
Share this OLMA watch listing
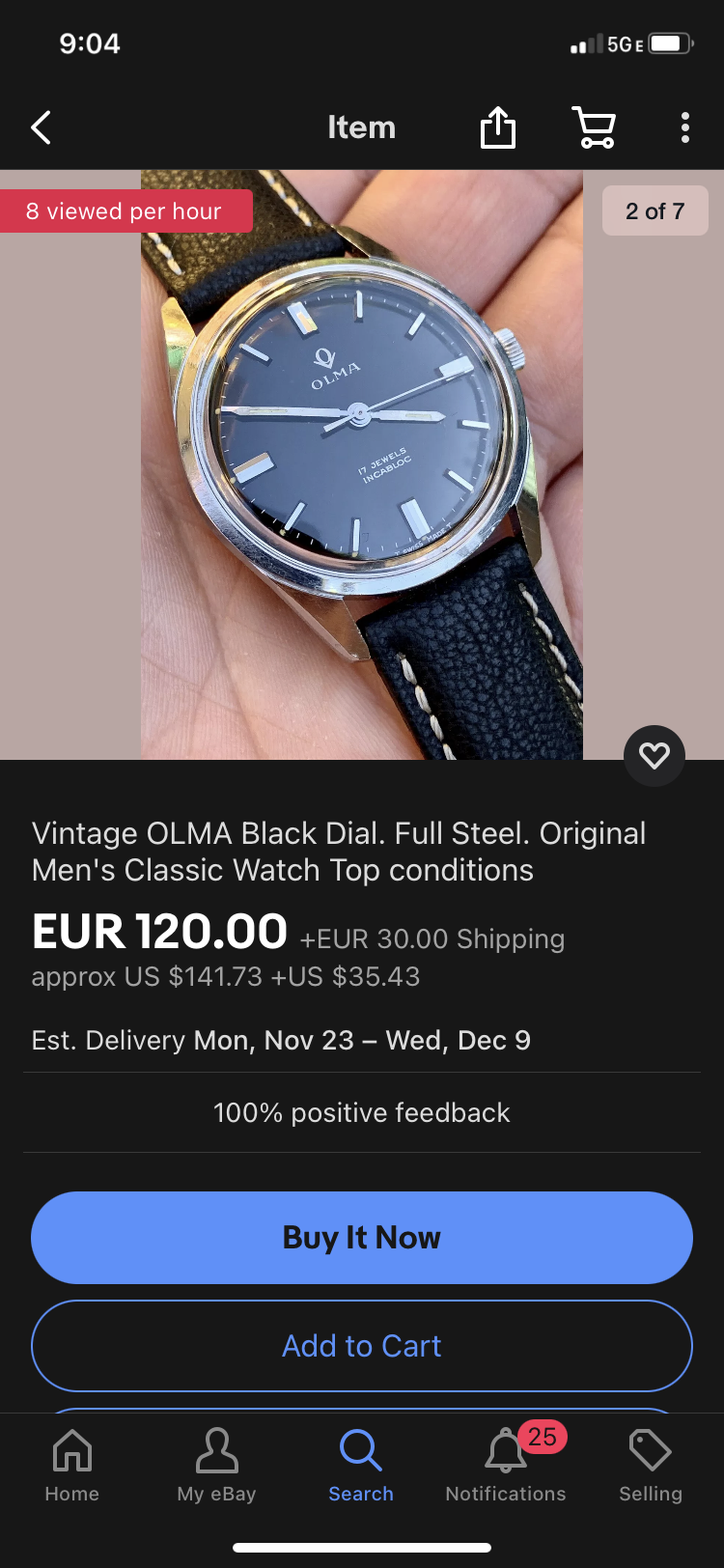tap(498, 127)
